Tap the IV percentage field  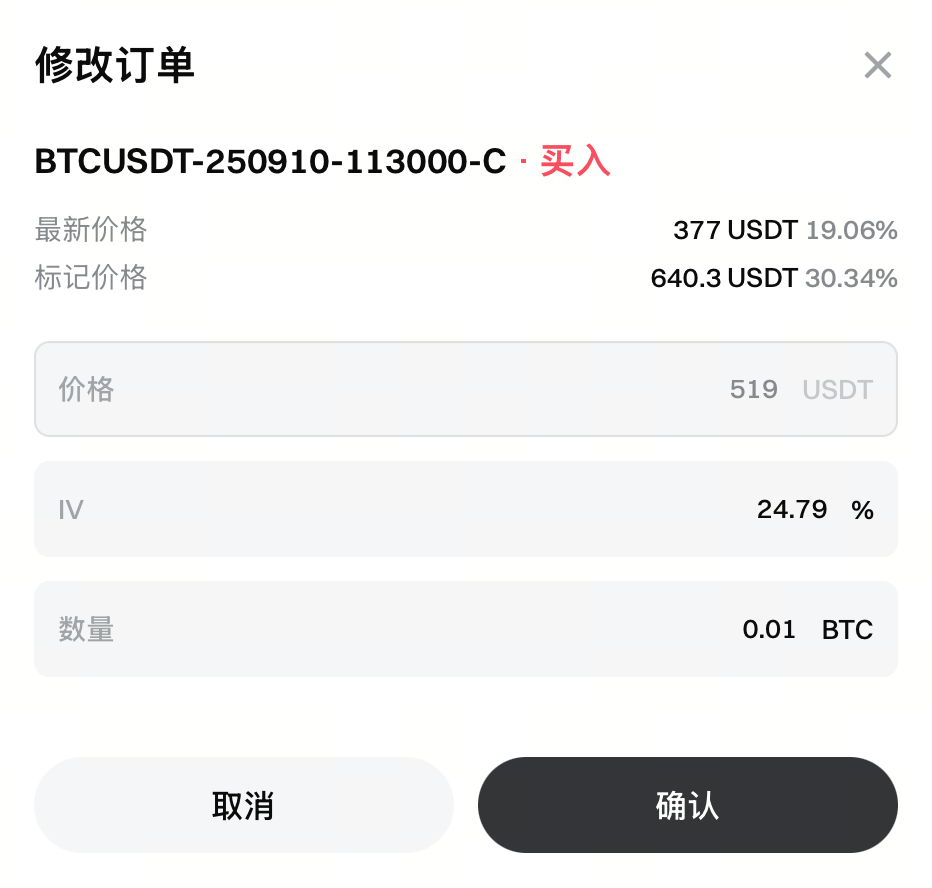tap(465, 510)
